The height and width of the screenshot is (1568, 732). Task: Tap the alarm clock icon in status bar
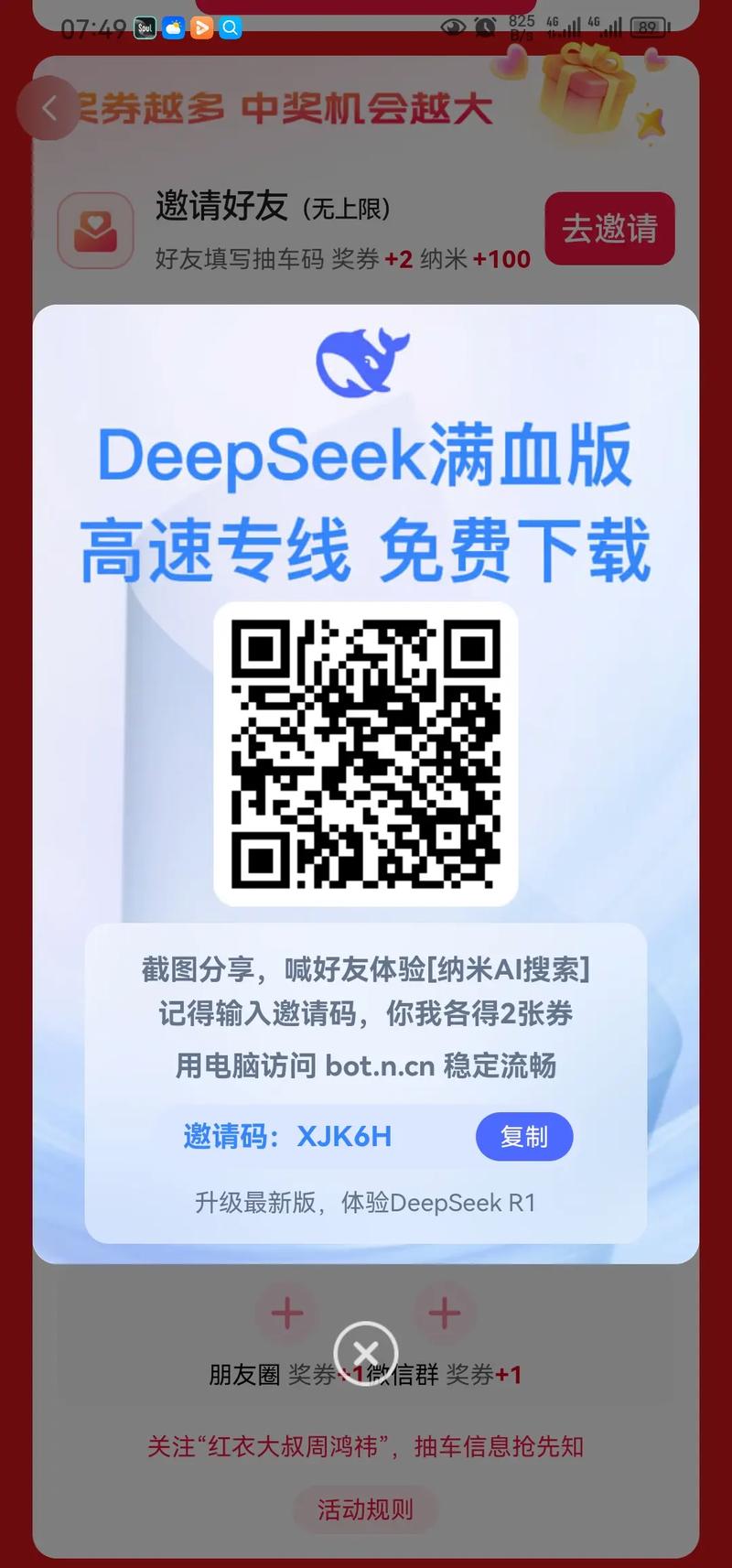pos(484,27)
